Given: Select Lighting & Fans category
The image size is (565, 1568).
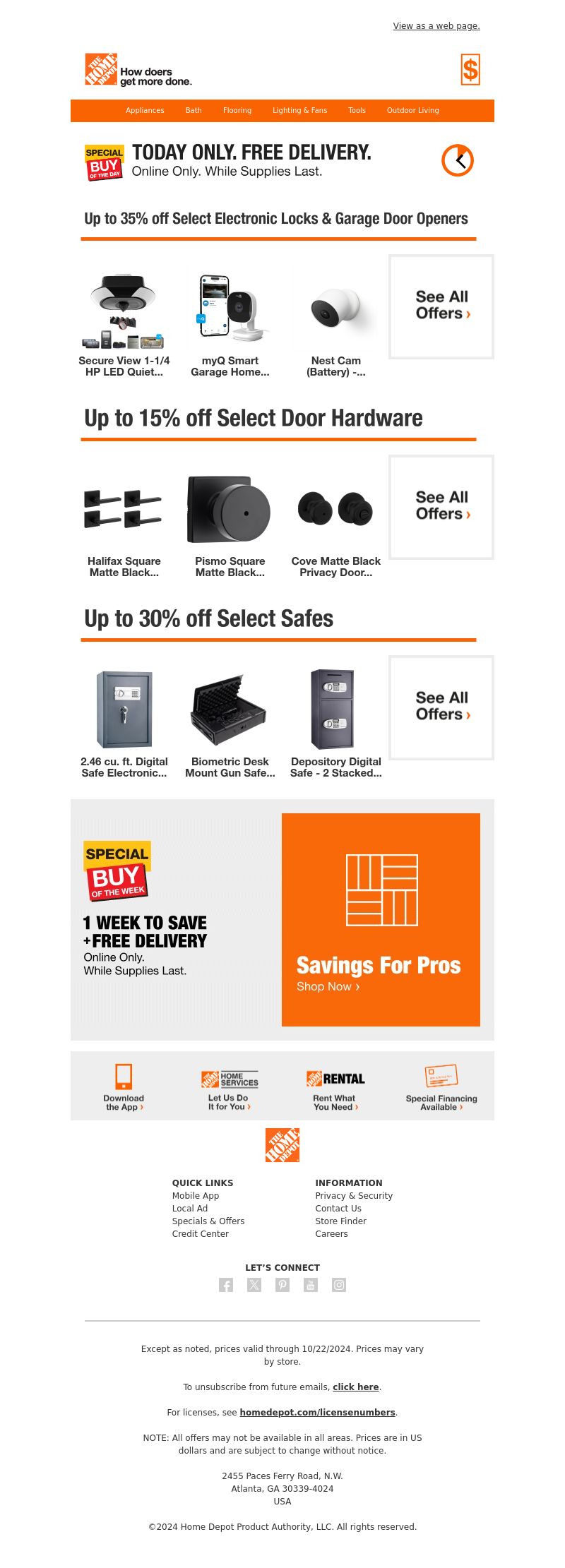Looking at the screenshot, I should point(299,110).
